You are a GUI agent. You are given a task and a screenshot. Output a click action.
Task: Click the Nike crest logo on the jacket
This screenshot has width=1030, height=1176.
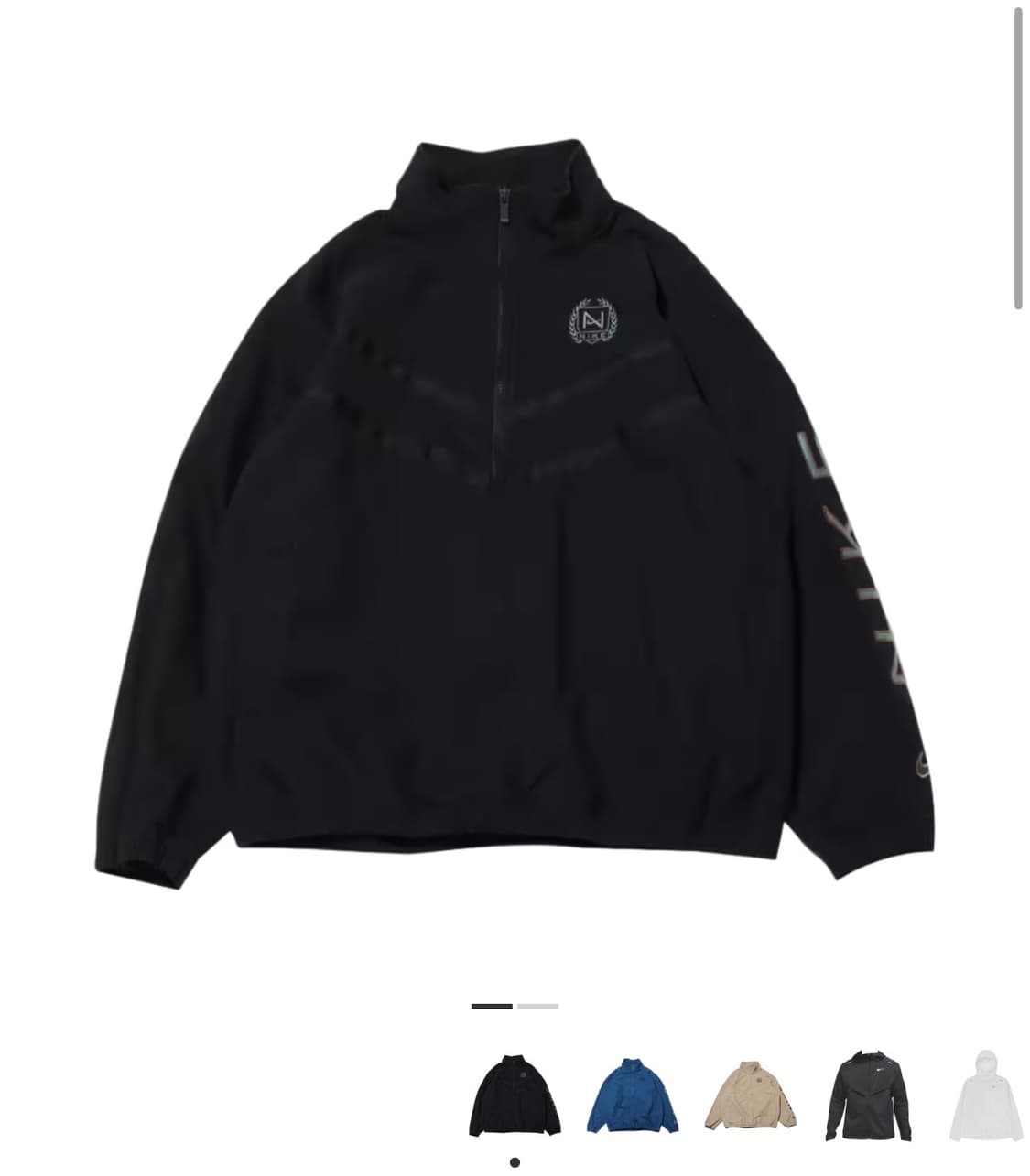tap(594, 320)
